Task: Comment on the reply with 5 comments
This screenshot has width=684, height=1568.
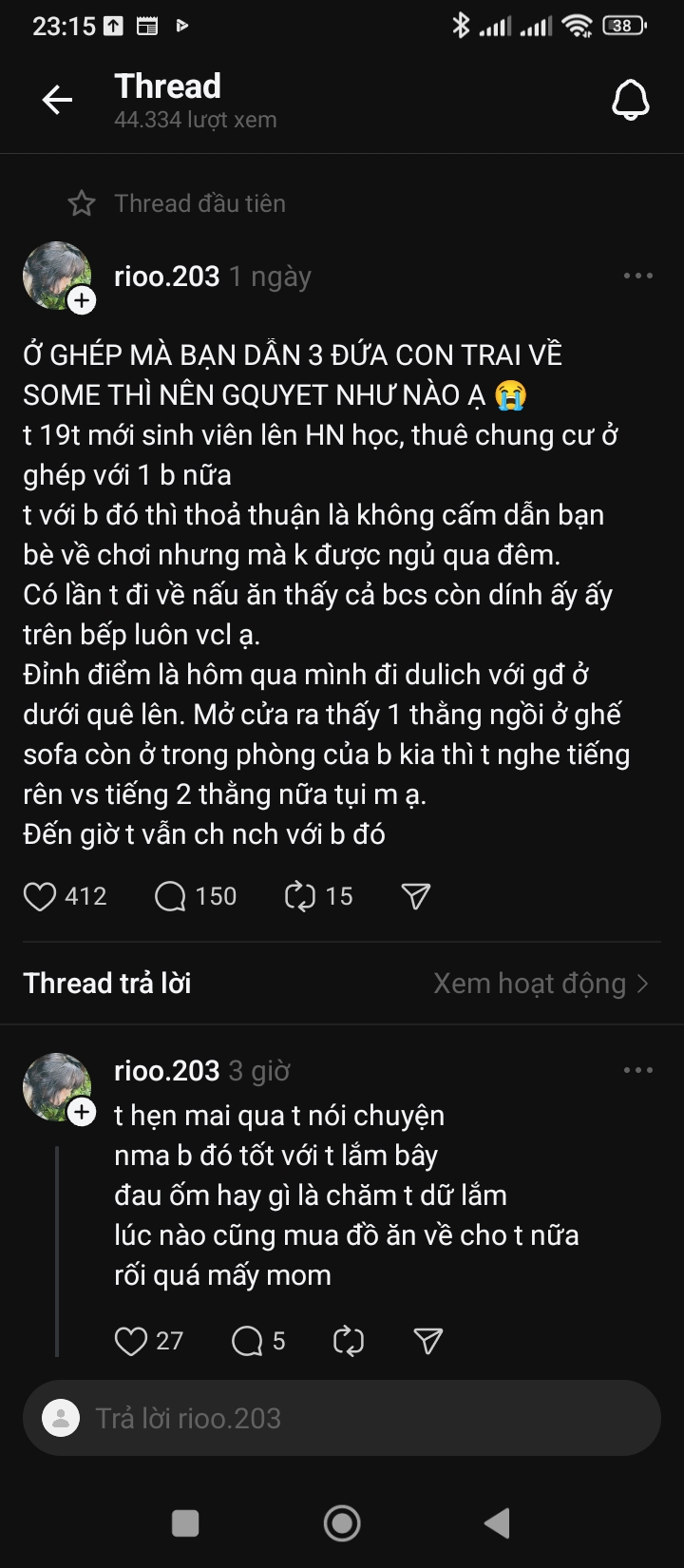Action: point(247,1341)
